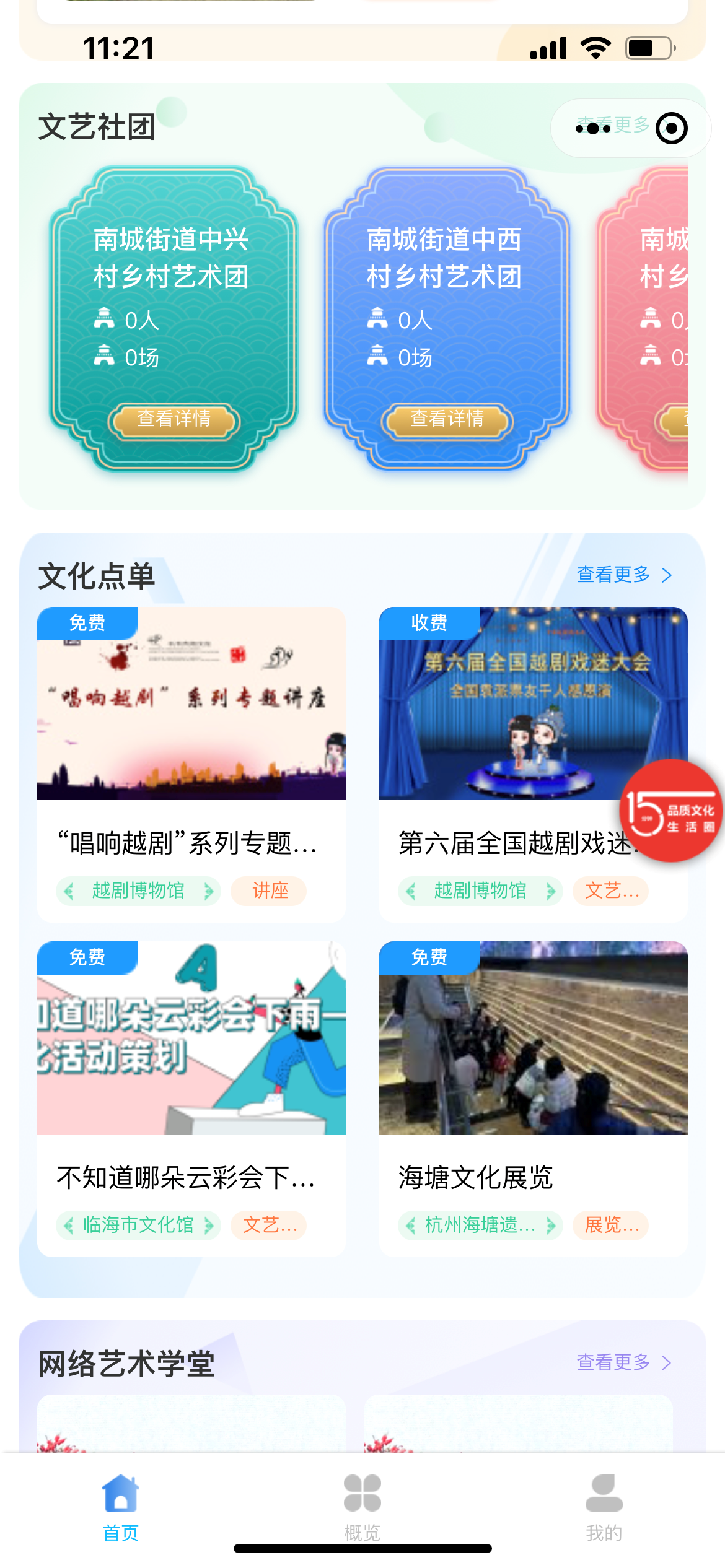Tap the 临海市文化馆 venue chip

[x=138, y=1225]
